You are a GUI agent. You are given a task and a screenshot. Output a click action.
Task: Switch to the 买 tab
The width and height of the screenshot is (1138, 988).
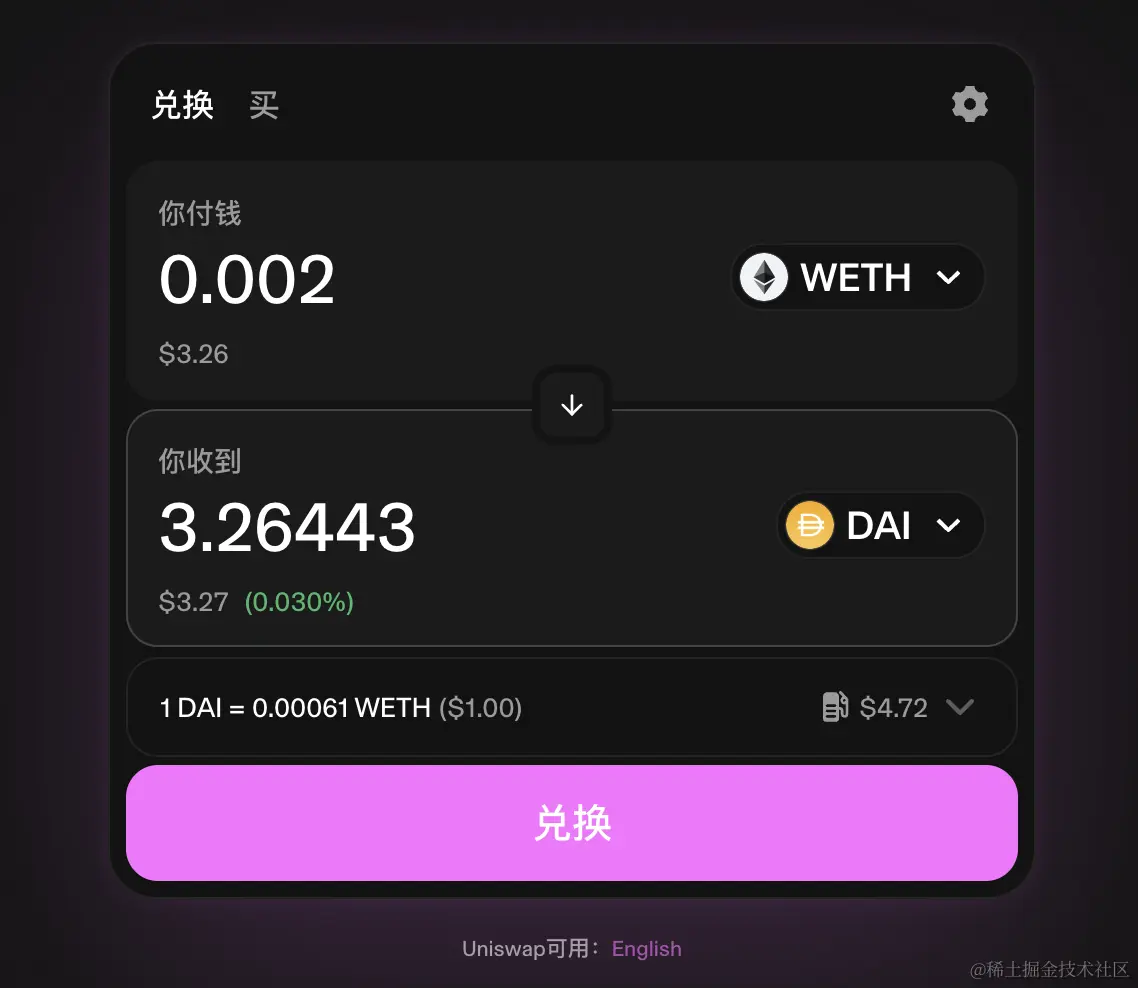264,105
